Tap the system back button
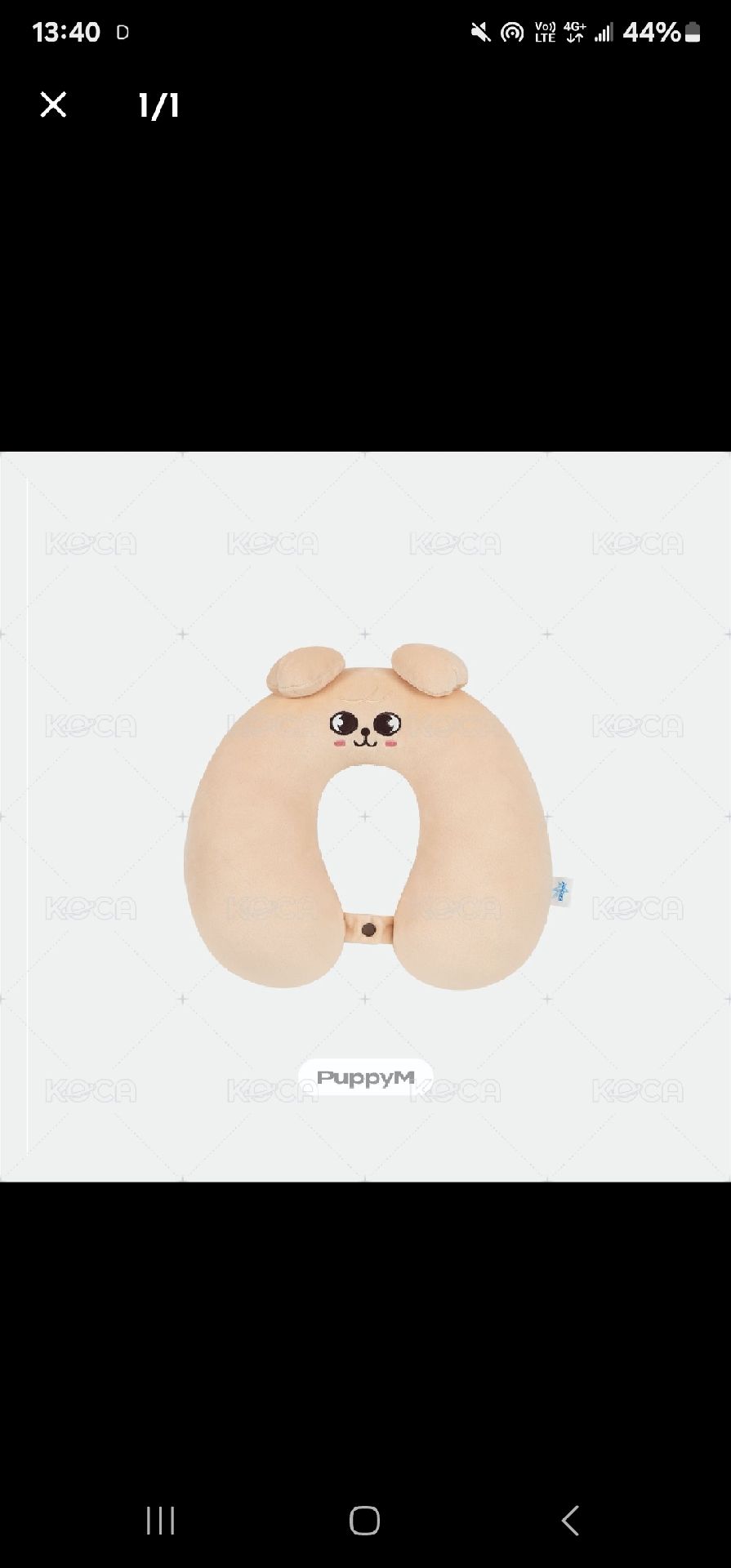The image size is (731, 1568). click(x=570, y=1521)
